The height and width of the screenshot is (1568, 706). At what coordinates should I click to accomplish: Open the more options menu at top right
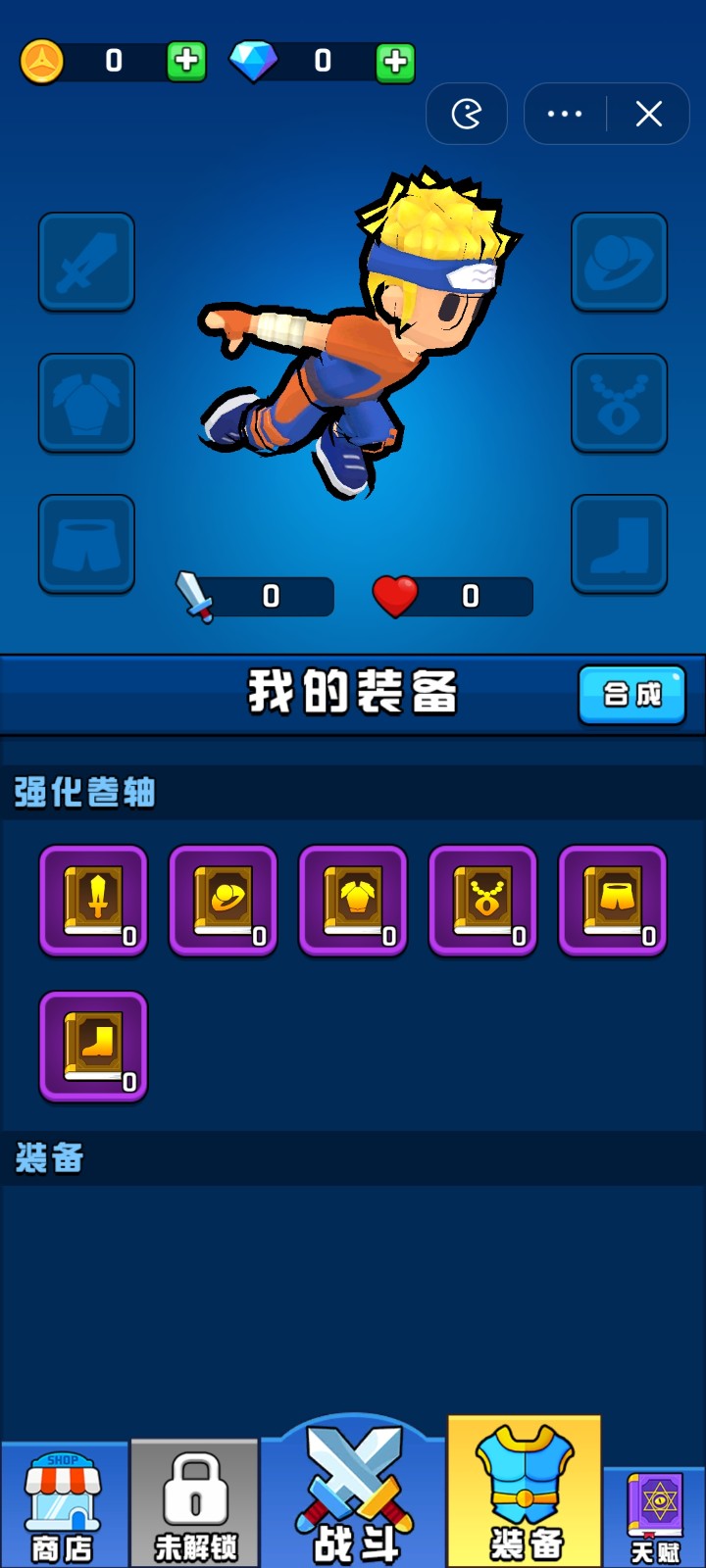point(563,114)
